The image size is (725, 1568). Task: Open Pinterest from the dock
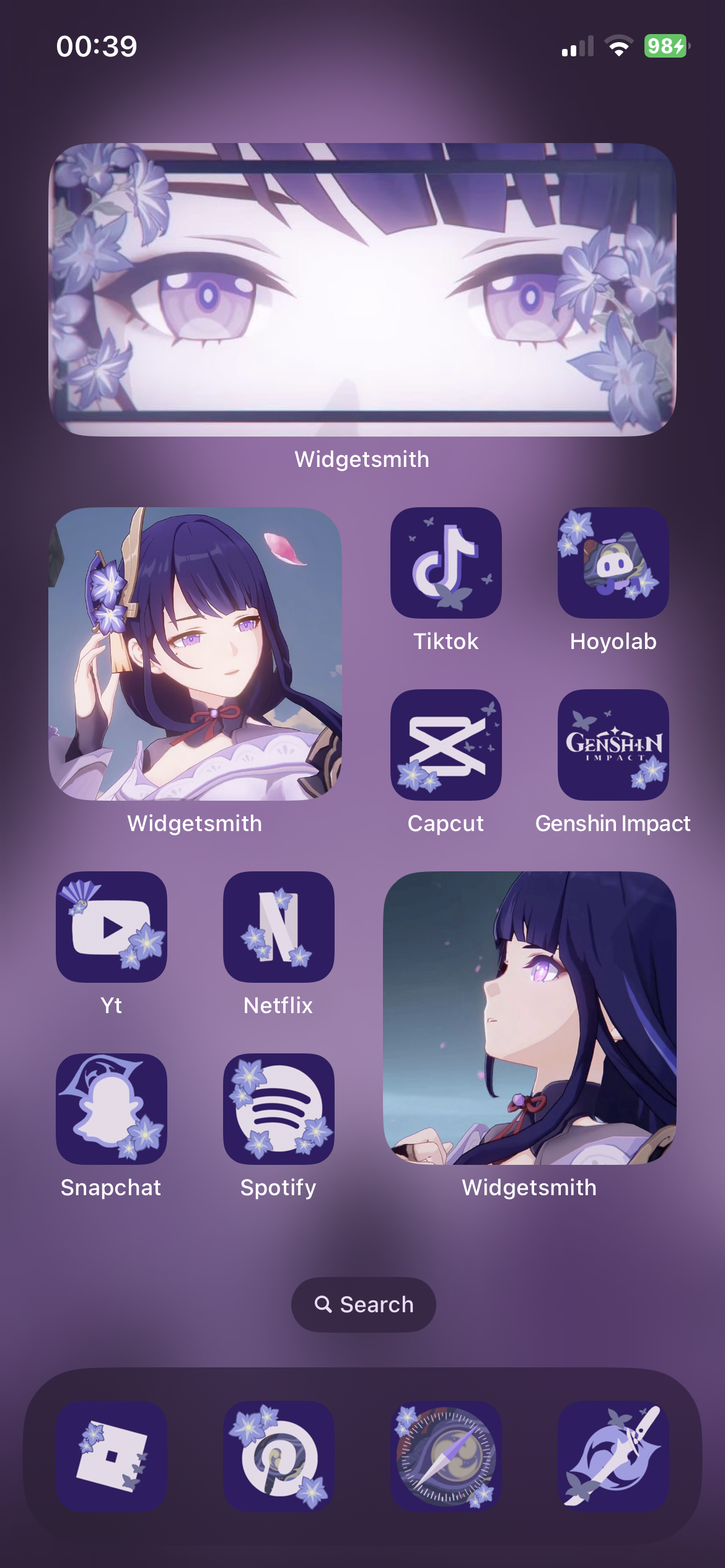click(278, 1456)
